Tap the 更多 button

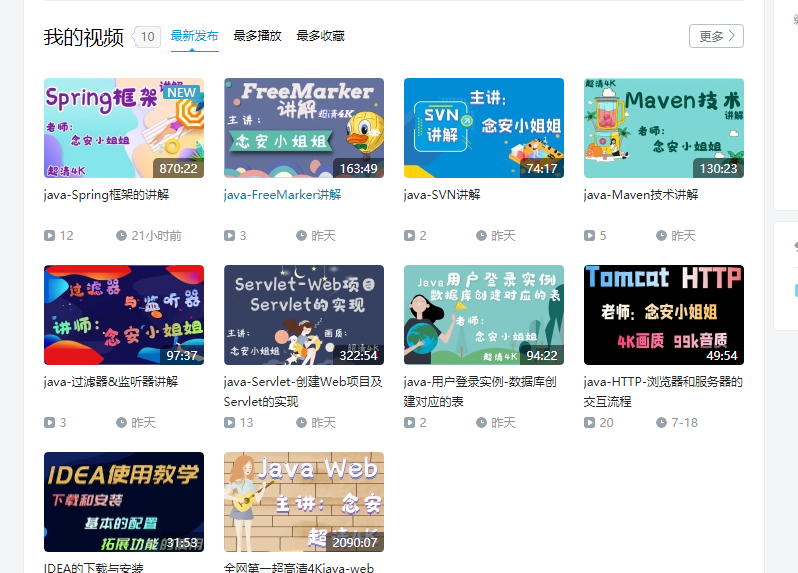tap(716, 36)
